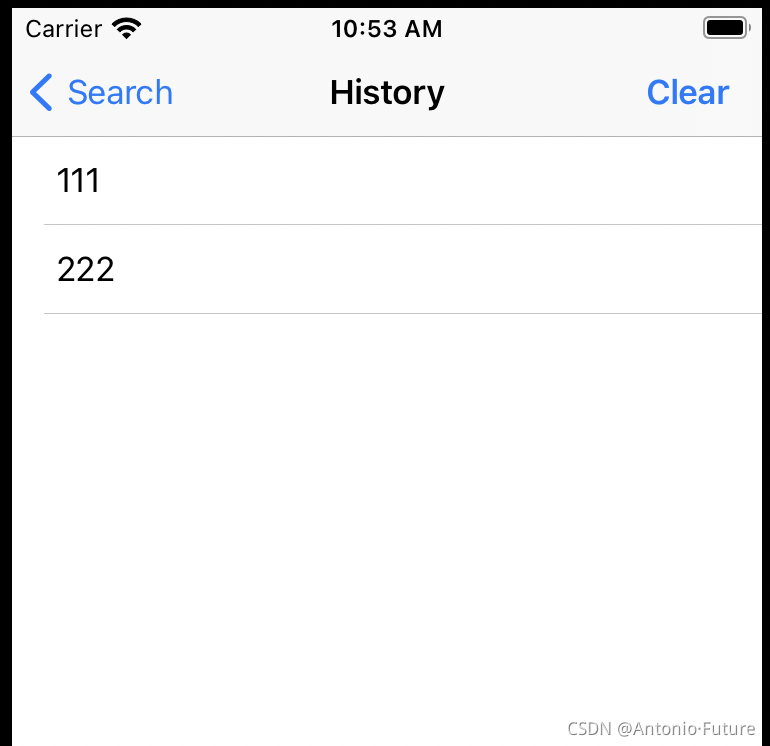Clear the search history
Viewport: 770px width, 746px height.
[687, 93]
